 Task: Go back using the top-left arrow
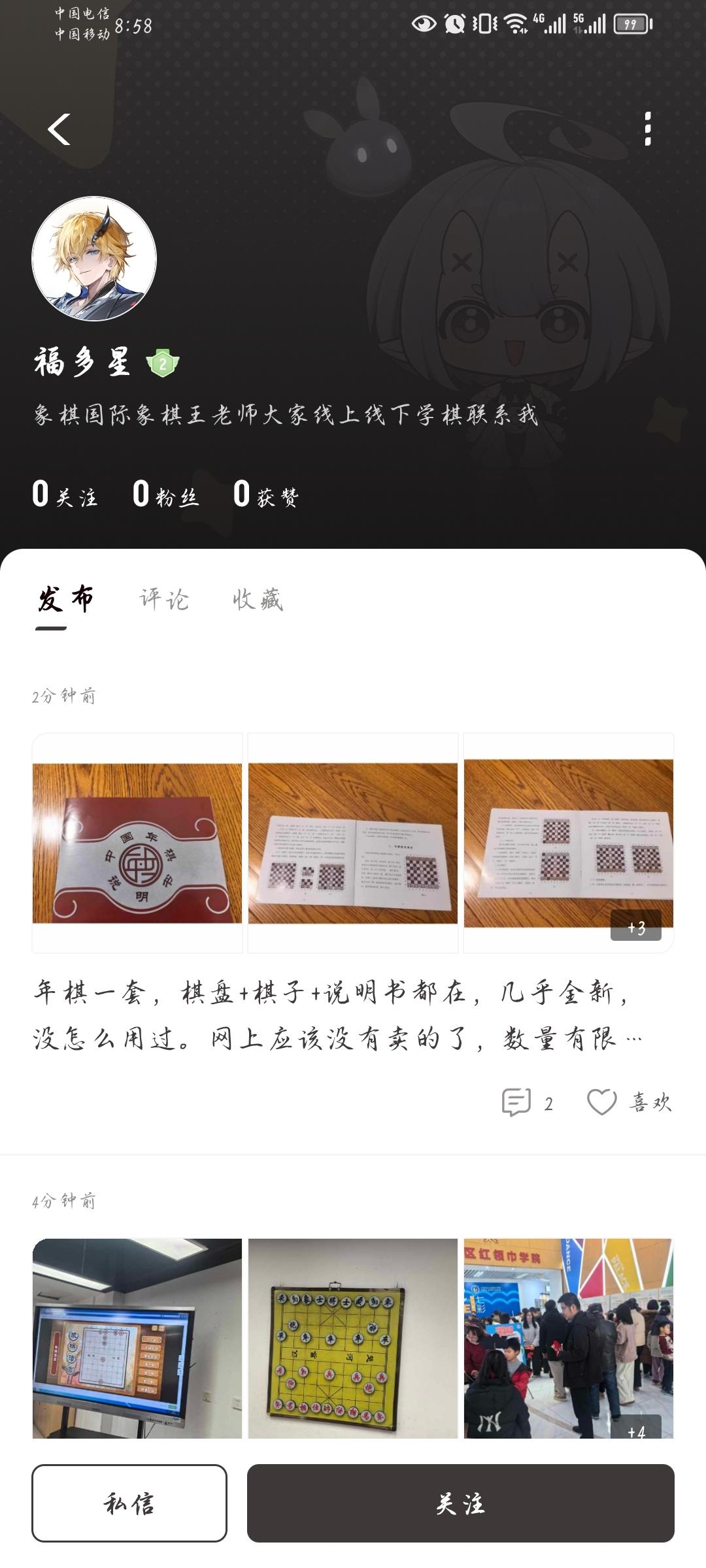click(x=59, y=129)
